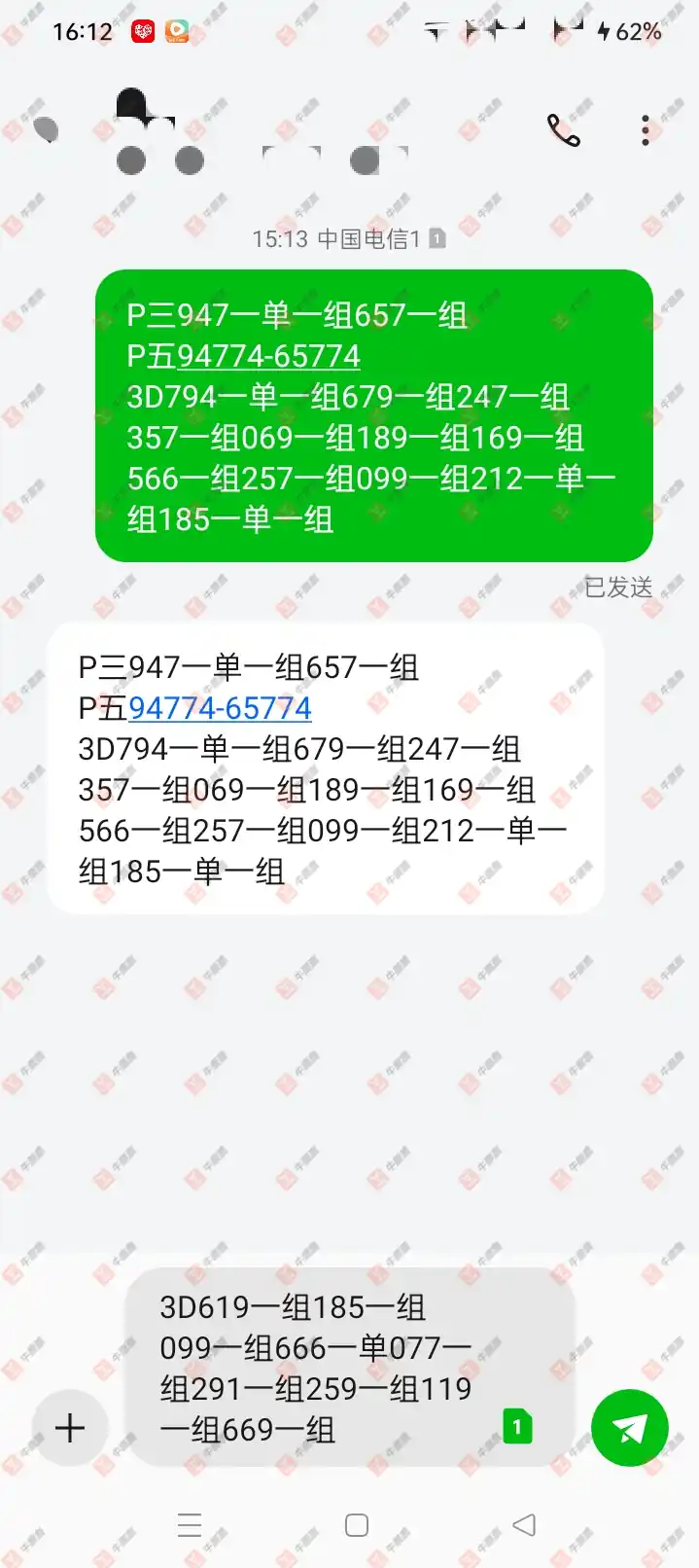The height and width of the screenshot is (1568, 699).
Task: Open the three-dot overflow menu
Action: (646, 130)
